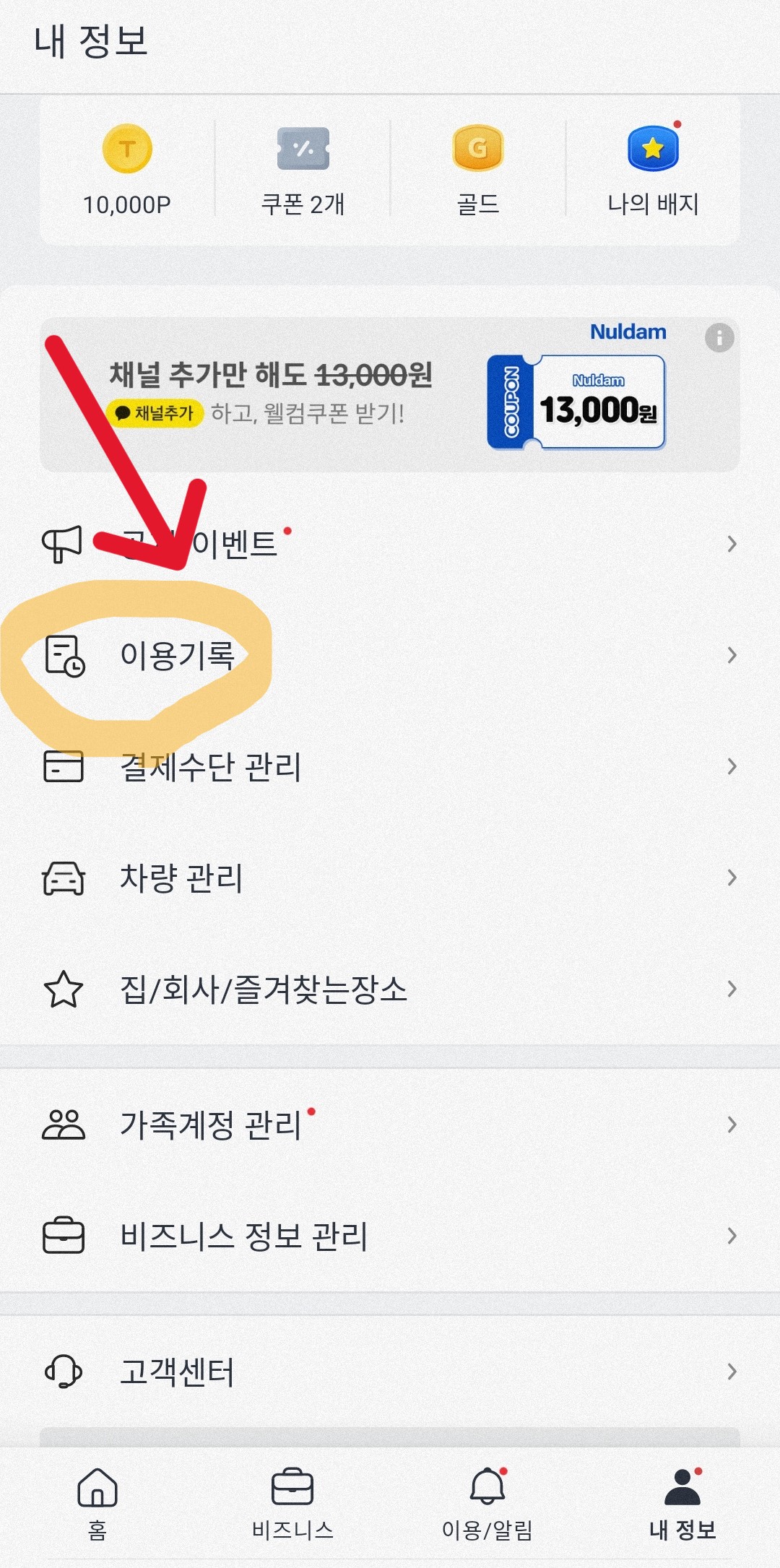Tap the T-point coin icon above 10,000P
The image size is (780, 1568).
pyautogui.click(x=128, y=150)
